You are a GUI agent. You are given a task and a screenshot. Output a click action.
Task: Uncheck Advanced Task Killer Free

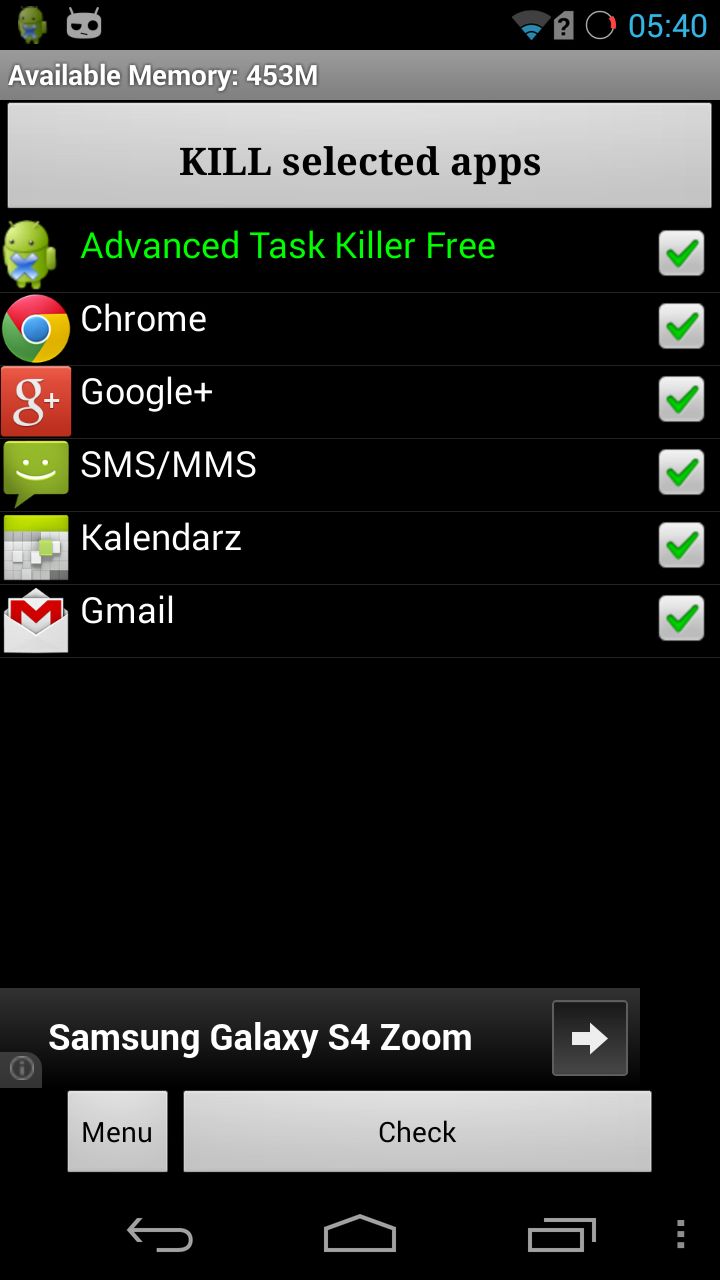(x=681, y=253)
